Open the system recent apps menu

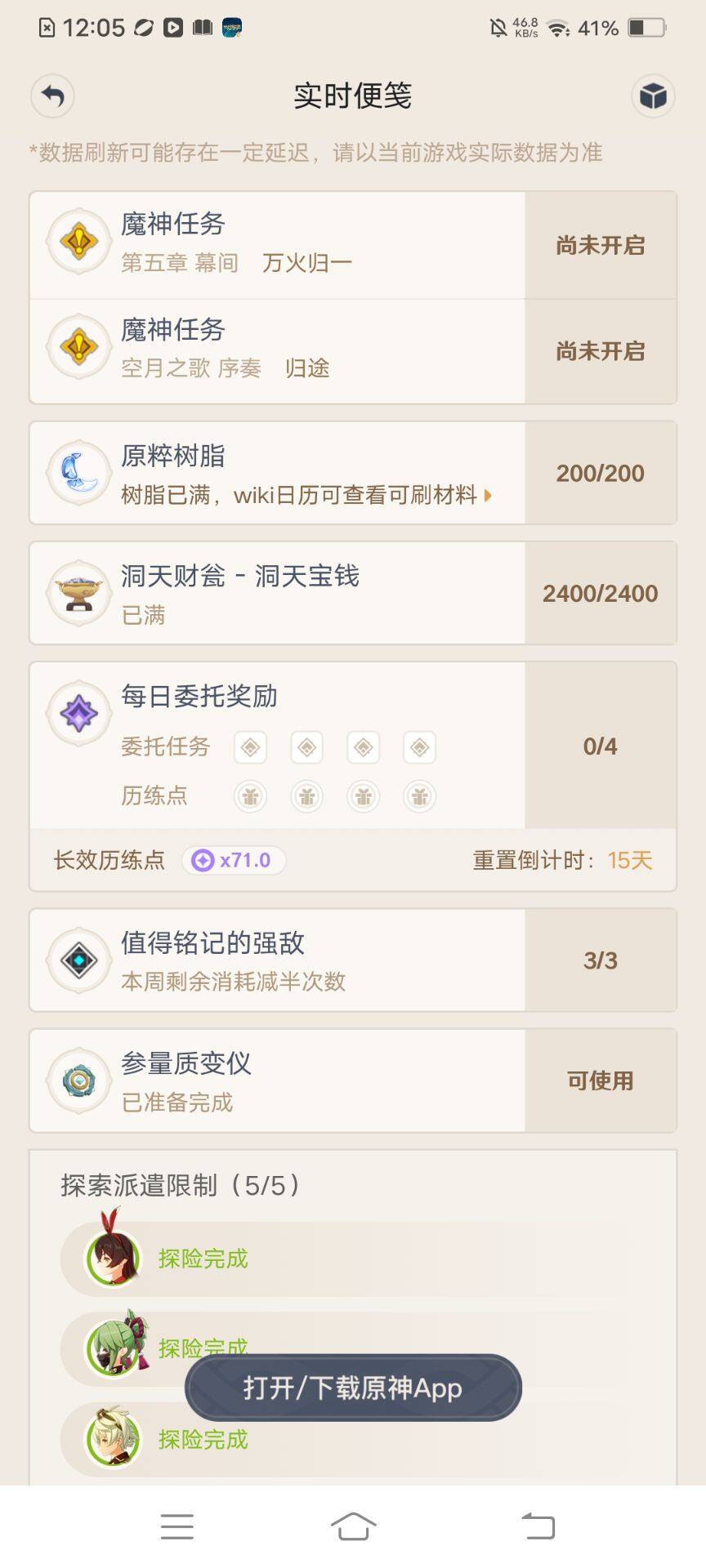pyautogui.click(x=177, y=1526)
